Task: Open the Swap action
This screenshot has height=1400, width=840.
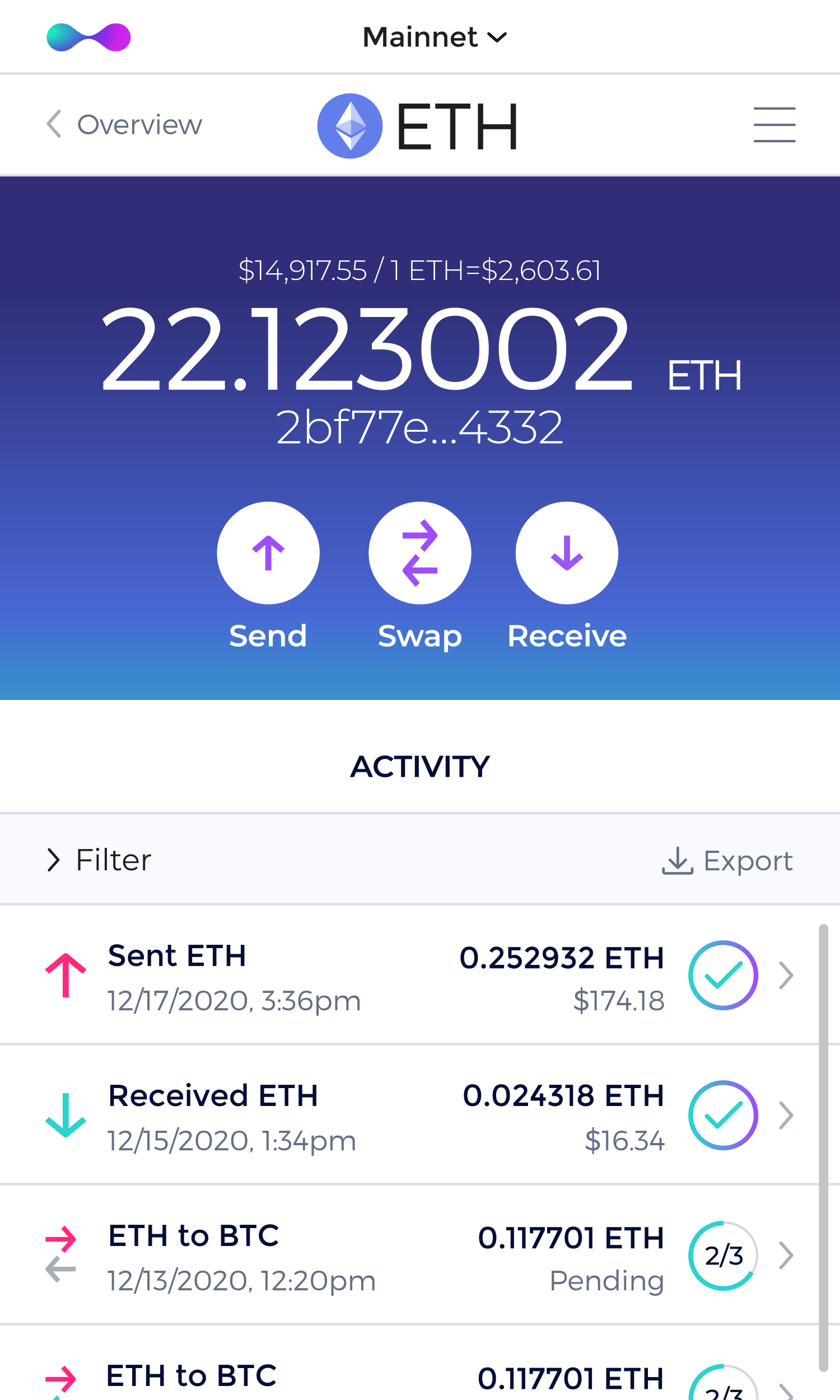Action: [419, 553]
